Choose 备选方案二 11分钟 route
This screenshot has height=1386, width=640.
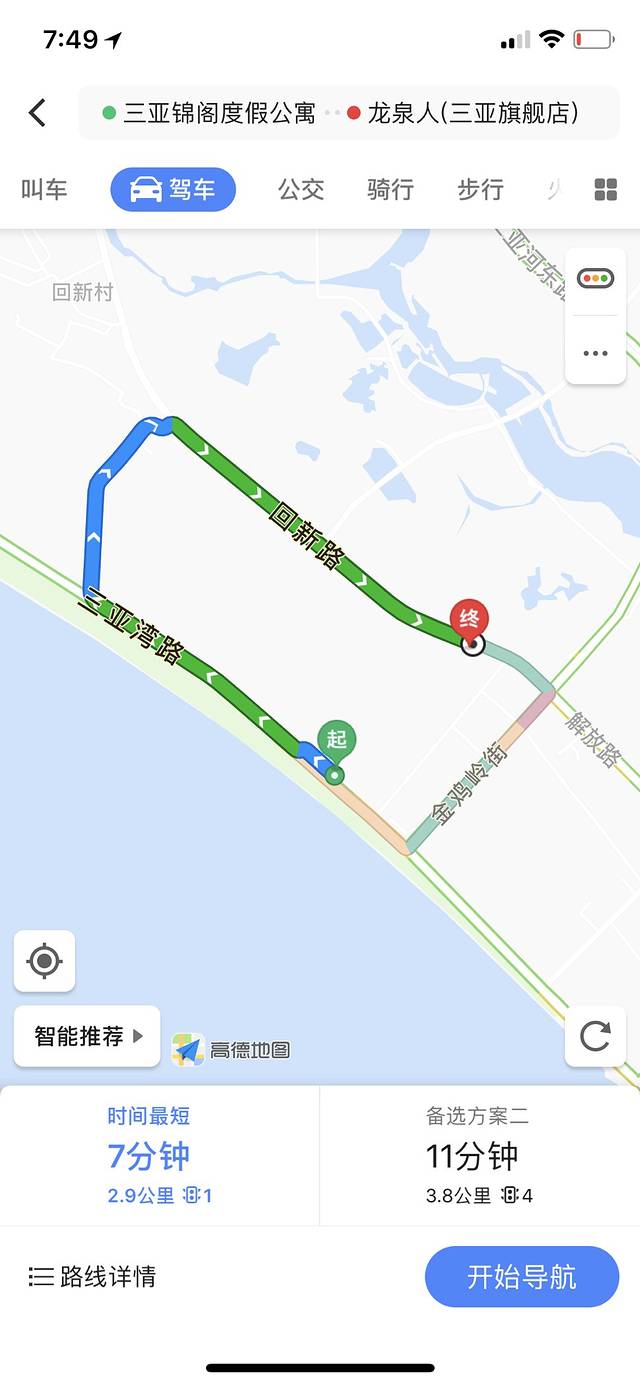pos(480,1156)
